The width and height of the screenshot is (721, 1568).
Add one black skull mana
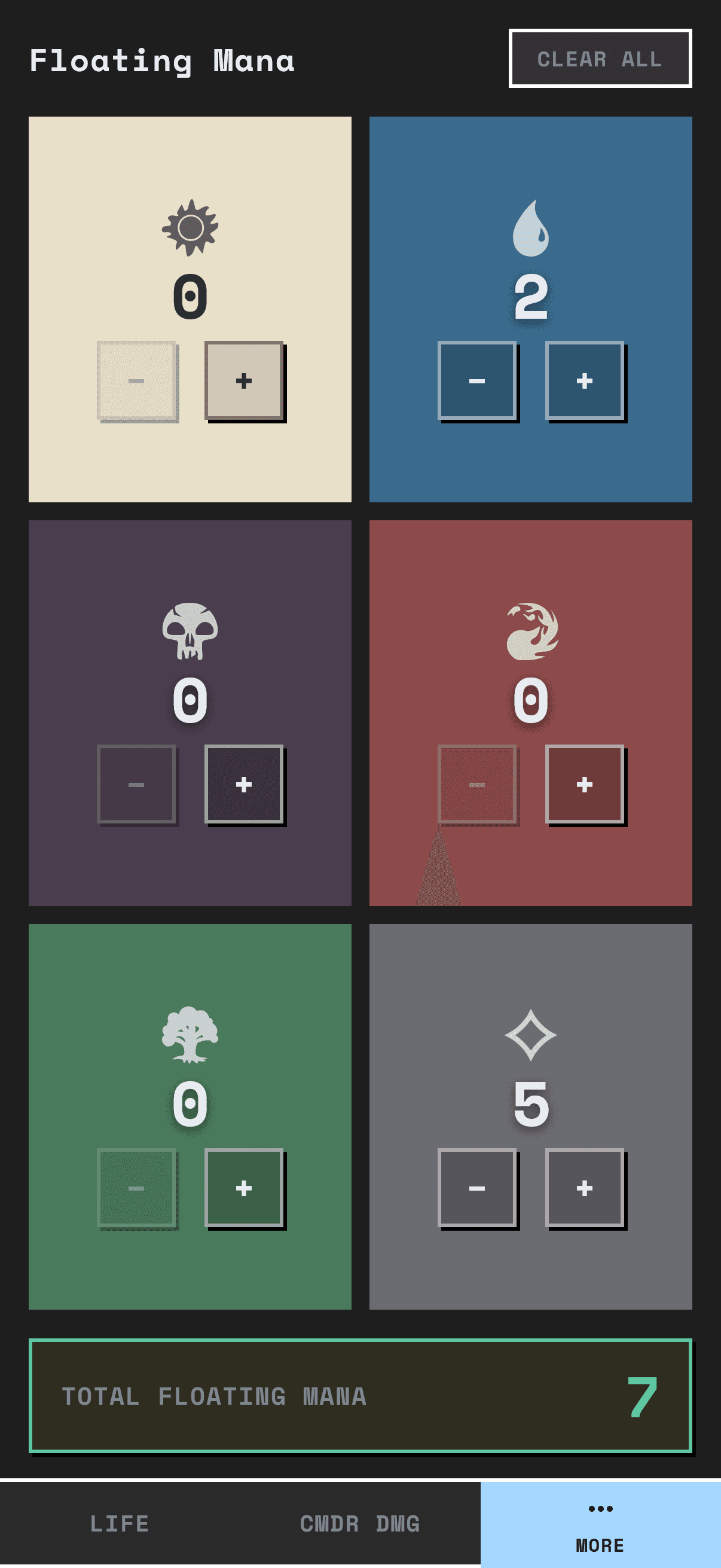244,784
